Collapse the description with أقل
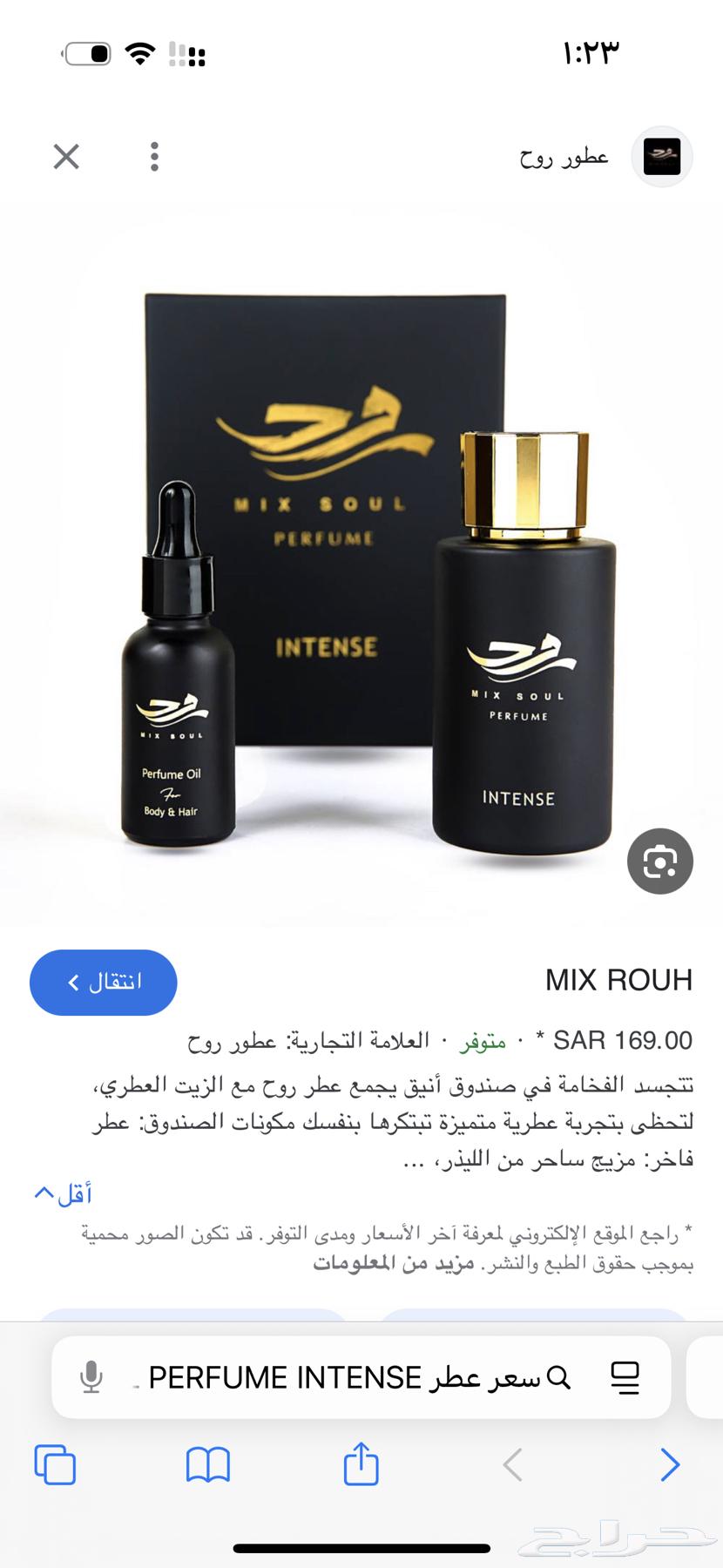 point(64,1193)
